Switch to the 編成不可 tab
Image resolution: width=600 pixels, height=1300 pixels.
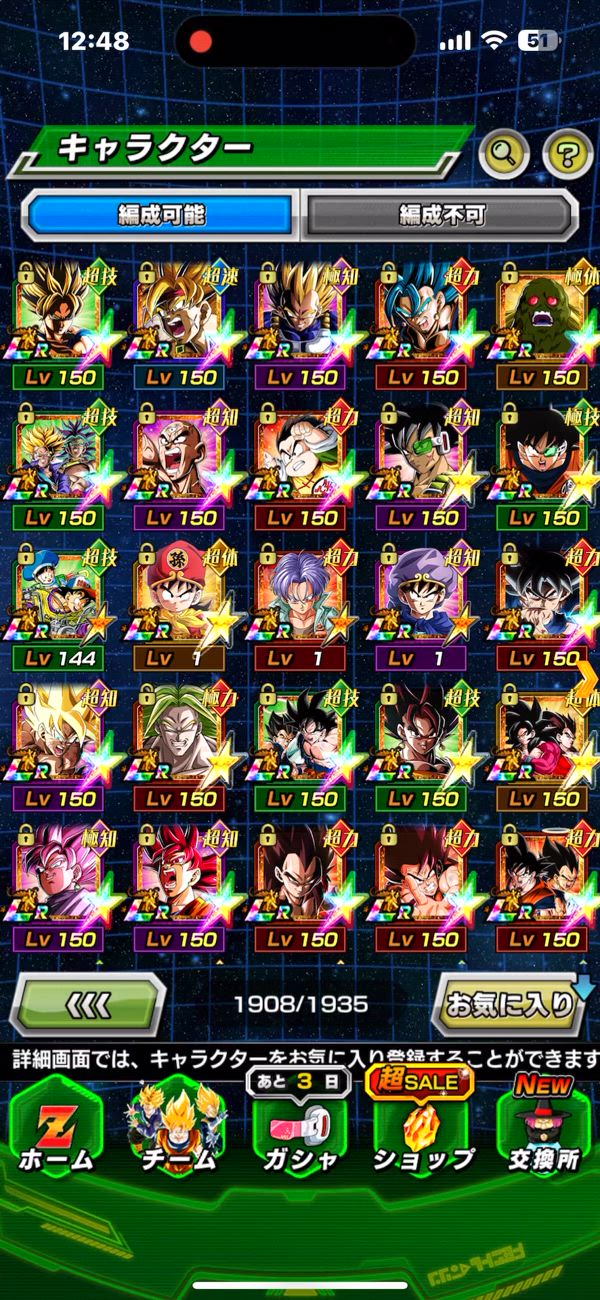coord(441,214)
